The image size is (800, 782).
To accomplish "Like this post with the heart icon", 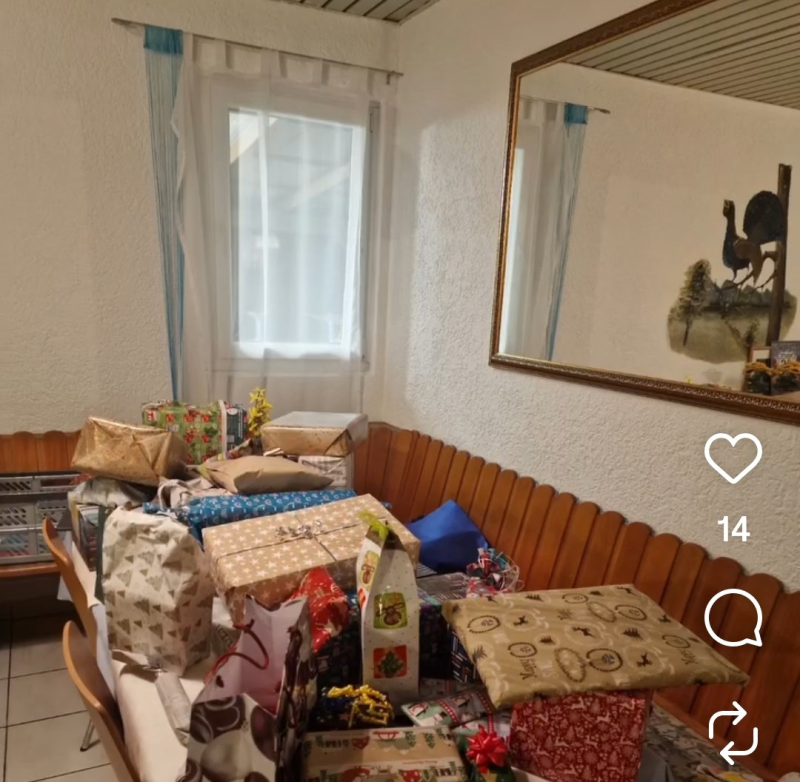I will point(733,458).
